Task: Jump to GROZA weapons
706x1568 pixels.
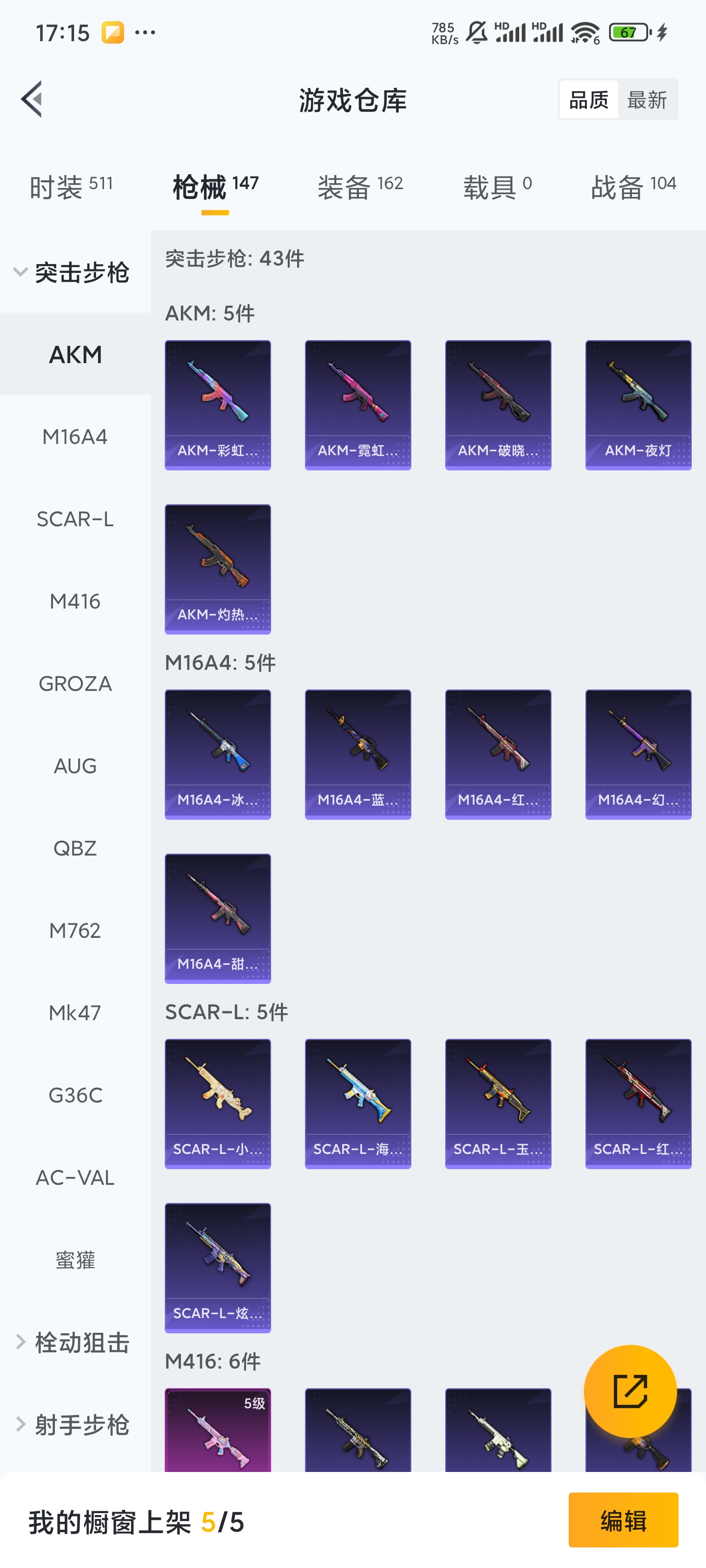Action: point(75,684)
